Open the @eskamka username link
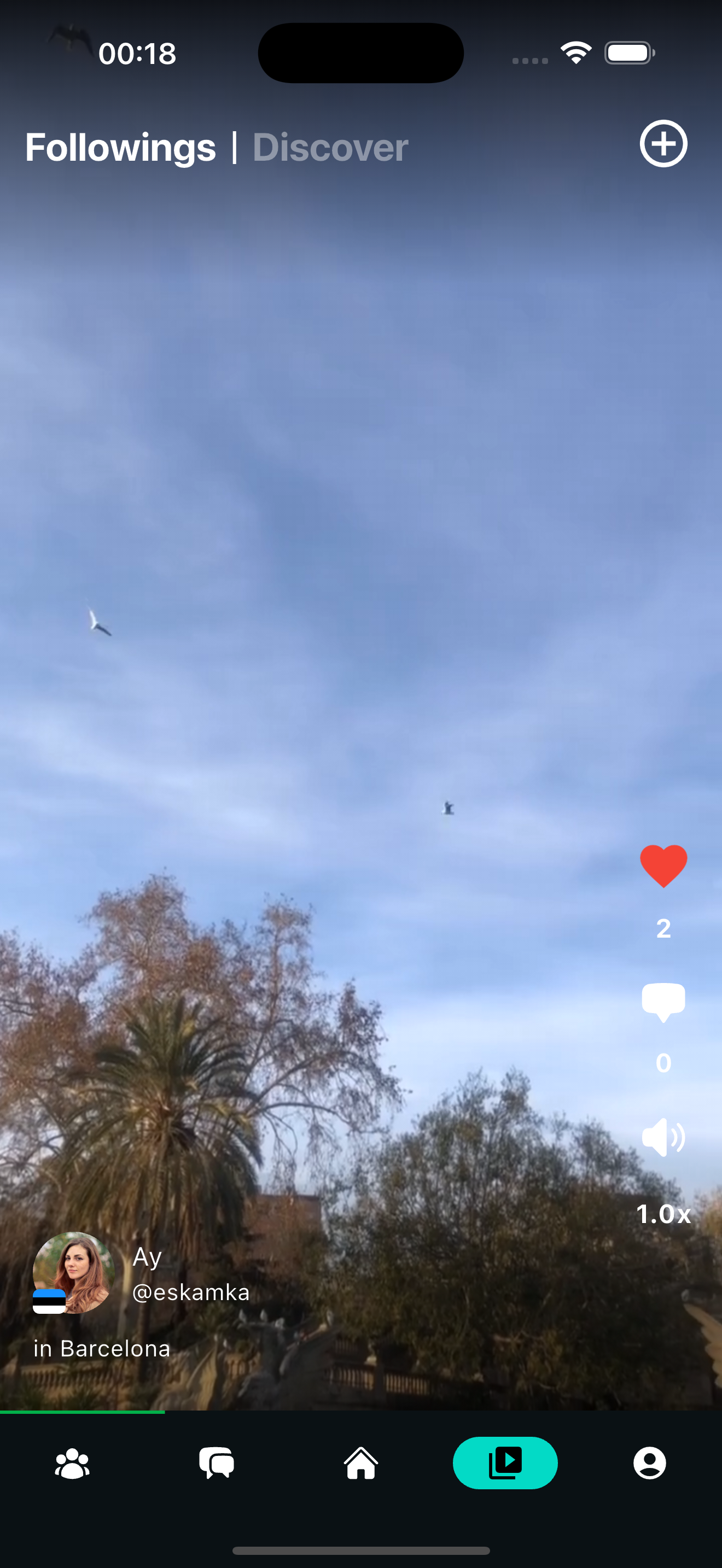This screenshot has height=1568, width=722. click(x=190, y=1292)
